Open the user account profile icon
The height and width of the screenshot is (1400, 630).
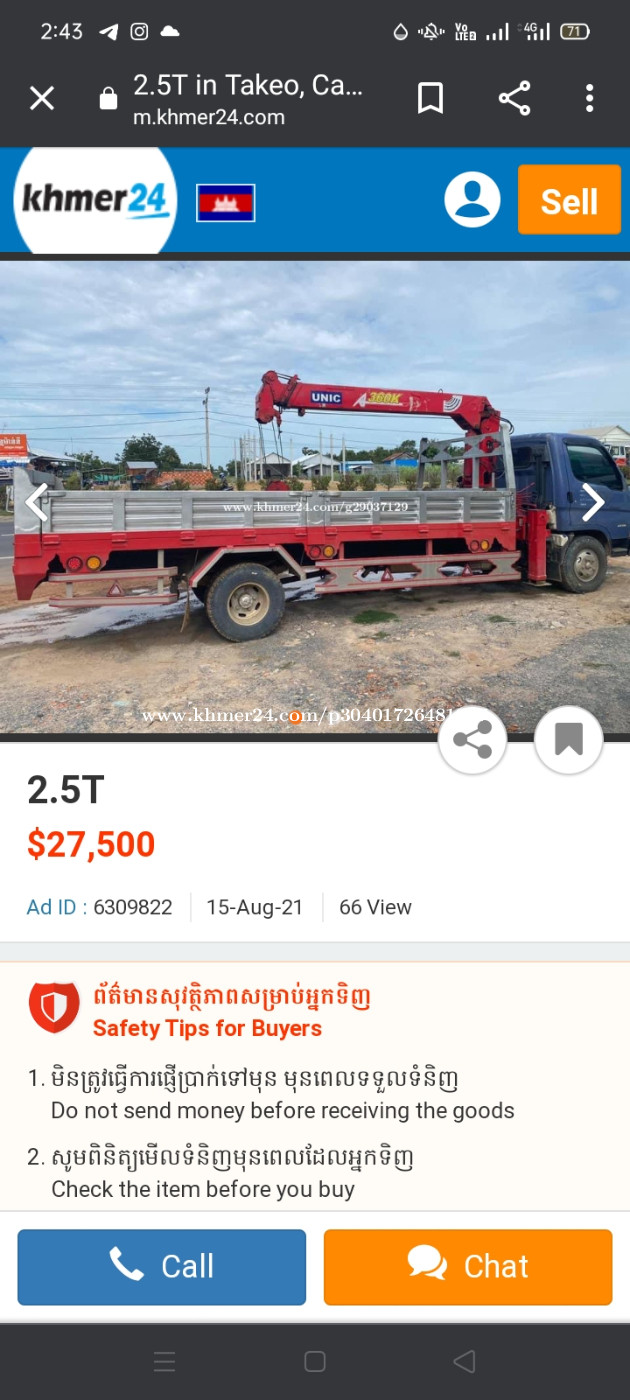coord(472,200)
